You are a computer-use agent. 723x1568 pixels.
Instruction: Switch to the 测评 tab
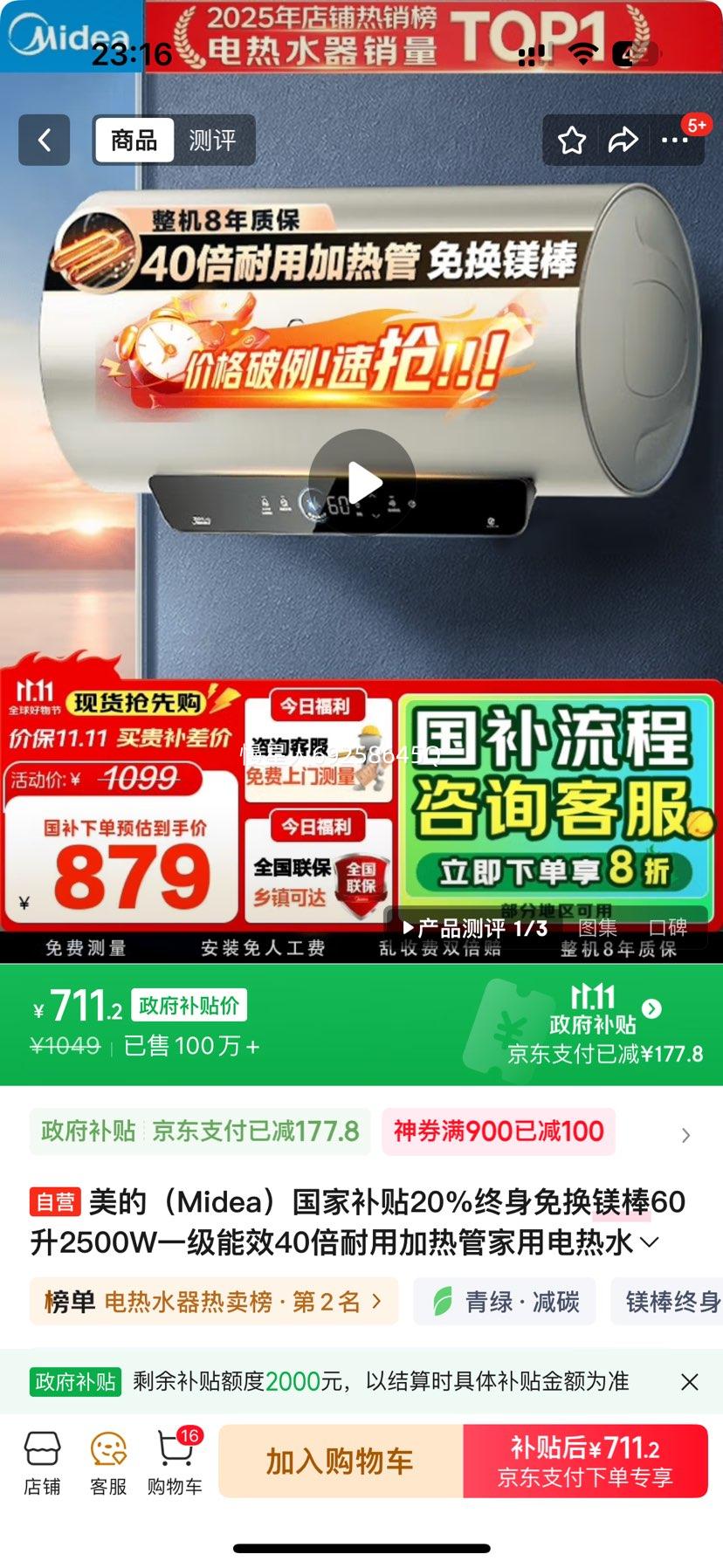[x=212, y=140]
